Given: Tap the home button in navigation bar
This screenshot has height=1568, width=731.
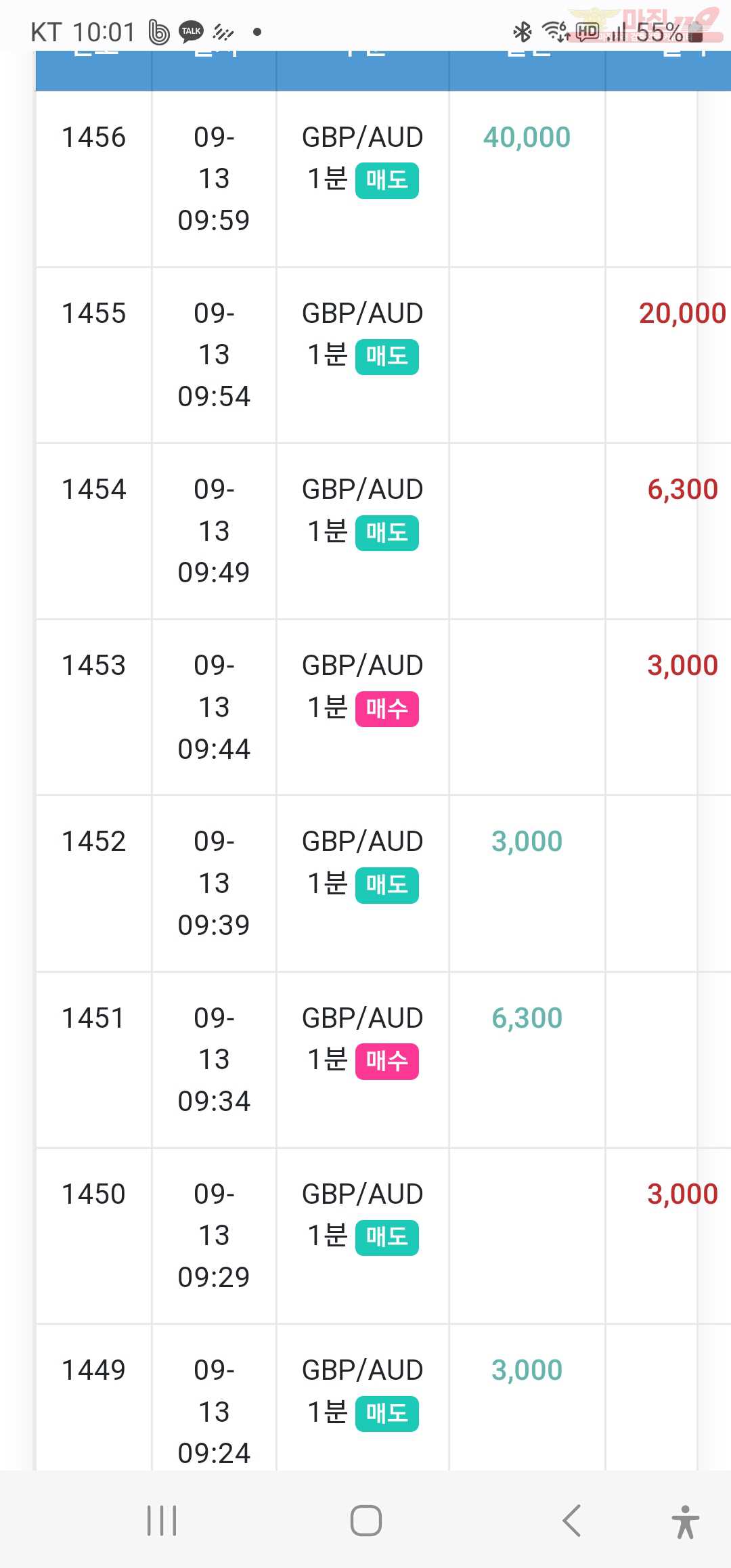Looking at the screenshot, I should coord(365,1521).
